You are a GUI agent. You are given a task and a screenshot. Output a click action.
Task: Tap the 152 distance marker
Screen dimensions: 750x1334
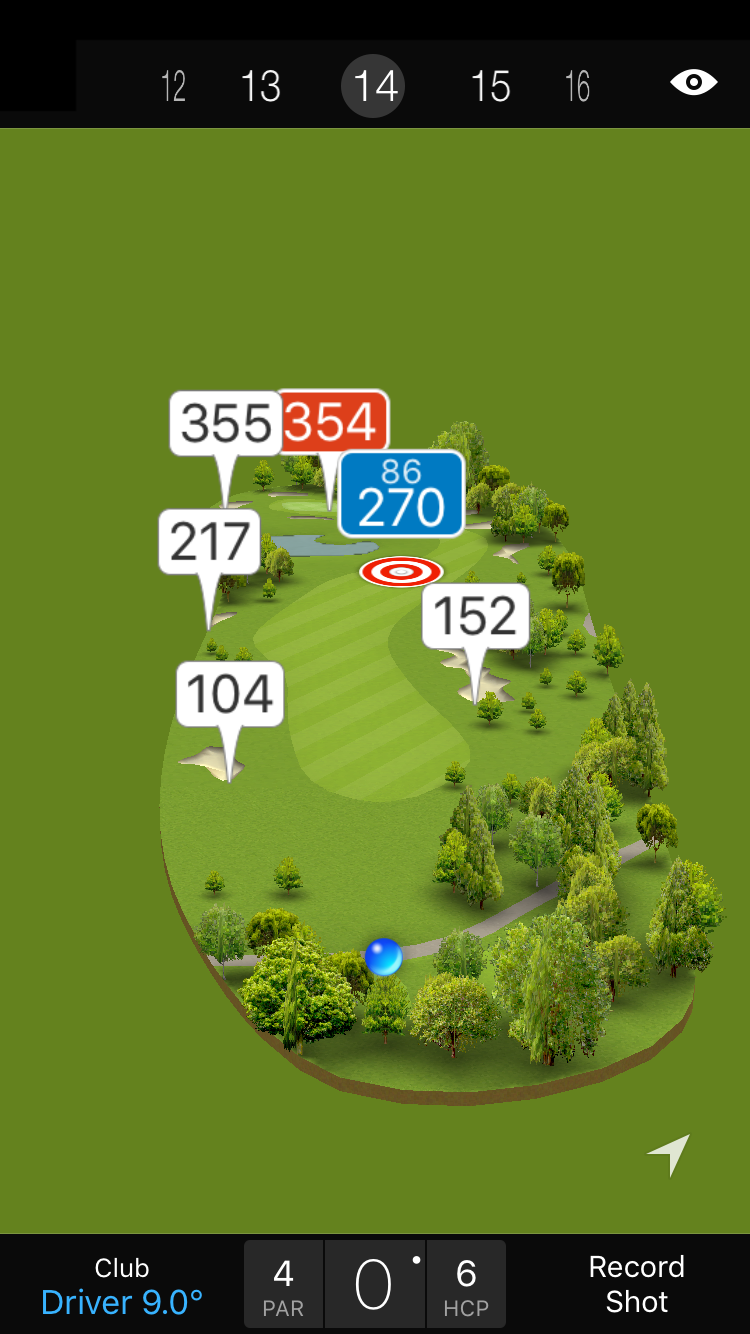point(476,616)
